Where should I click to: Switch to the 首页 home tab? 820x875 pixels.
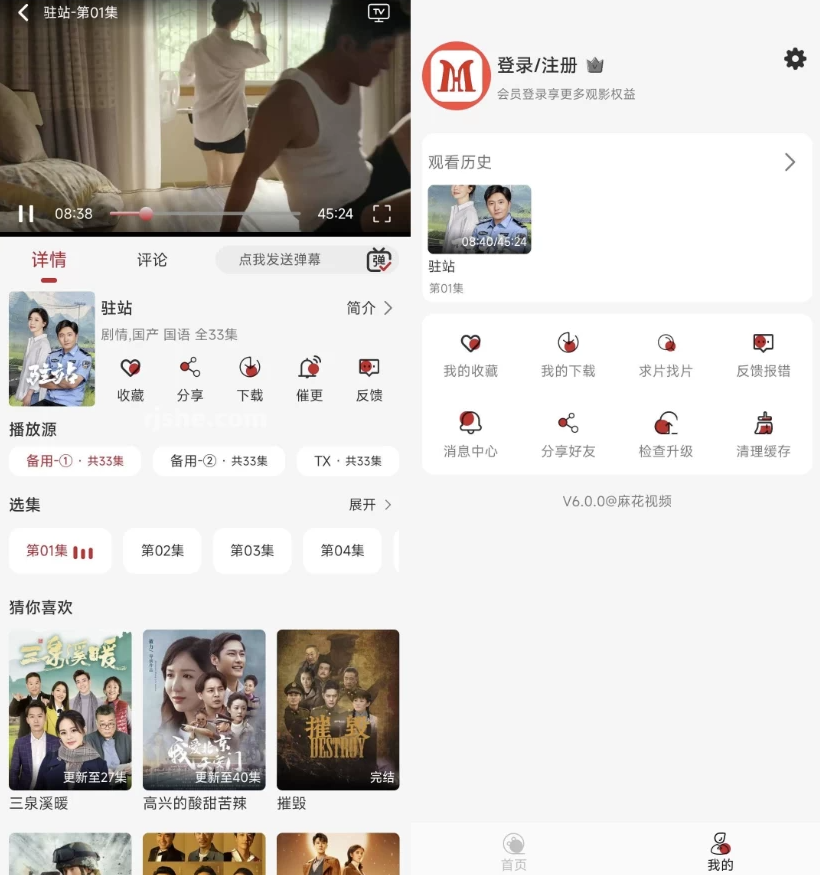click(x=514, y=851)
